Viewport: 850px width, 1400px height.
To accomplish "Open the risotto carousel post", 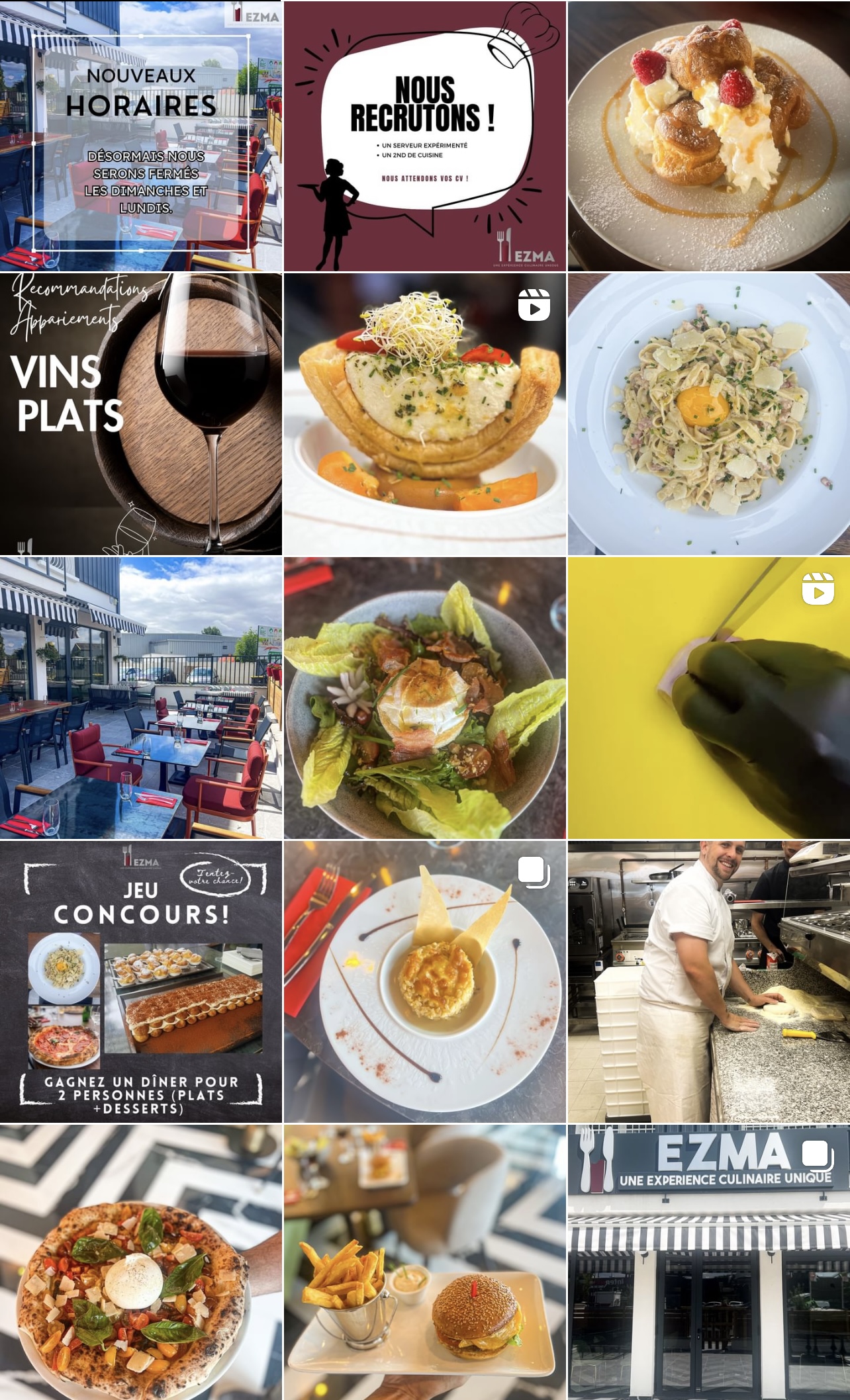I will 425,982.
